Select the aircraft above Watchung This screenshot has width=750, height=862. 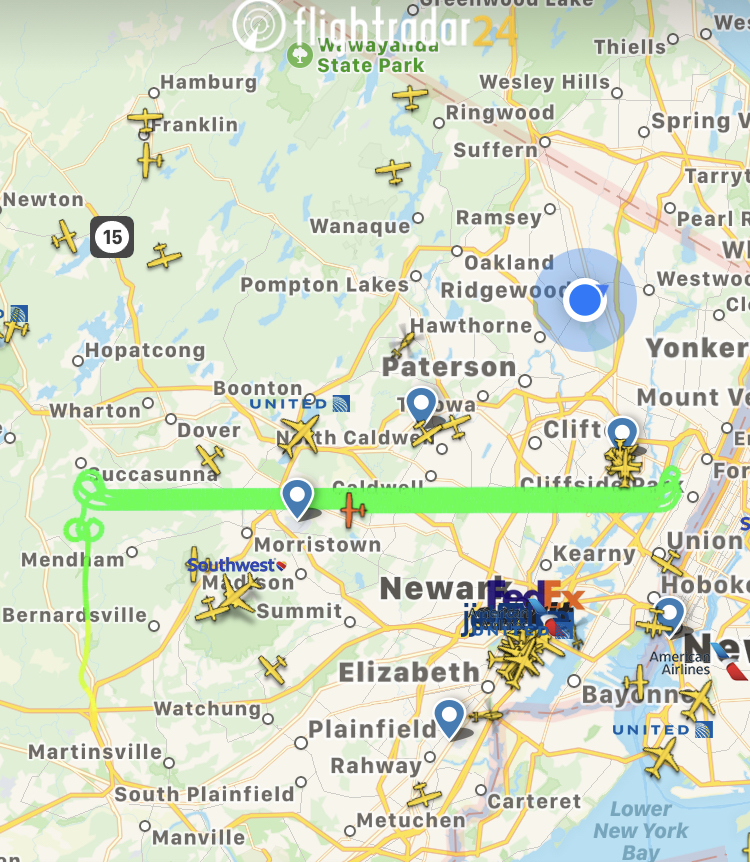(272, 667)
